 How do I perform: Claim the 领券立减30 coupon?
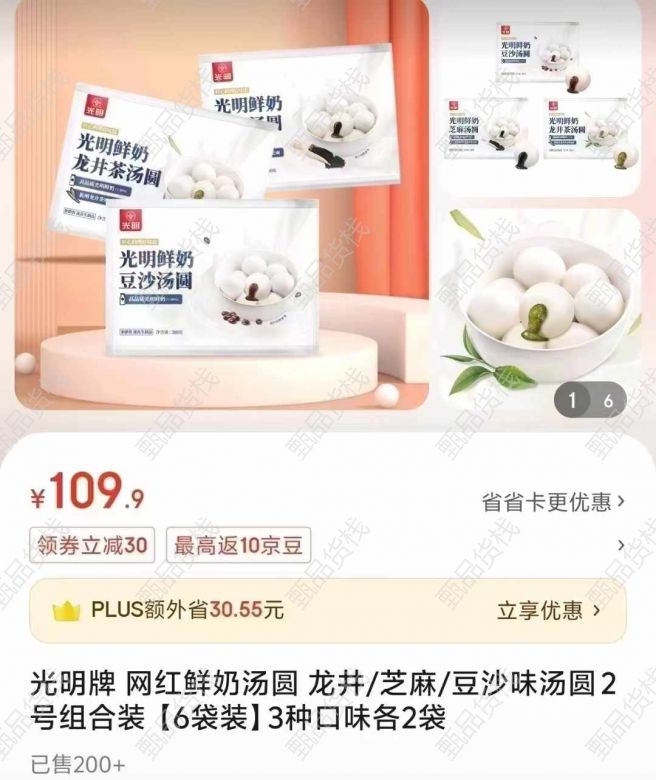[91, 546]
